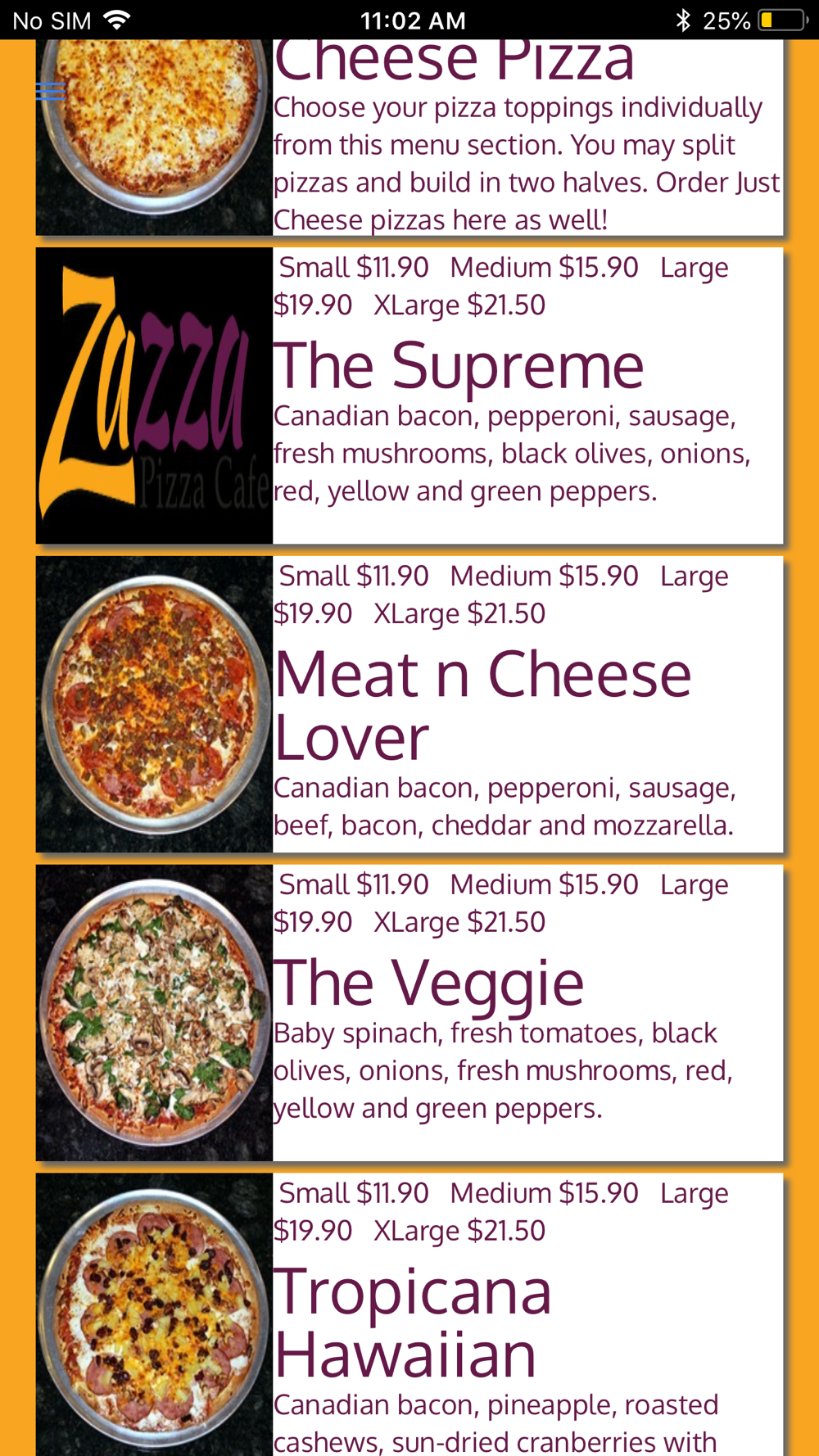The height and width of the screenshot is (1456, 819).
Task: View The Veggie pizza details
Action: point(428,983)
